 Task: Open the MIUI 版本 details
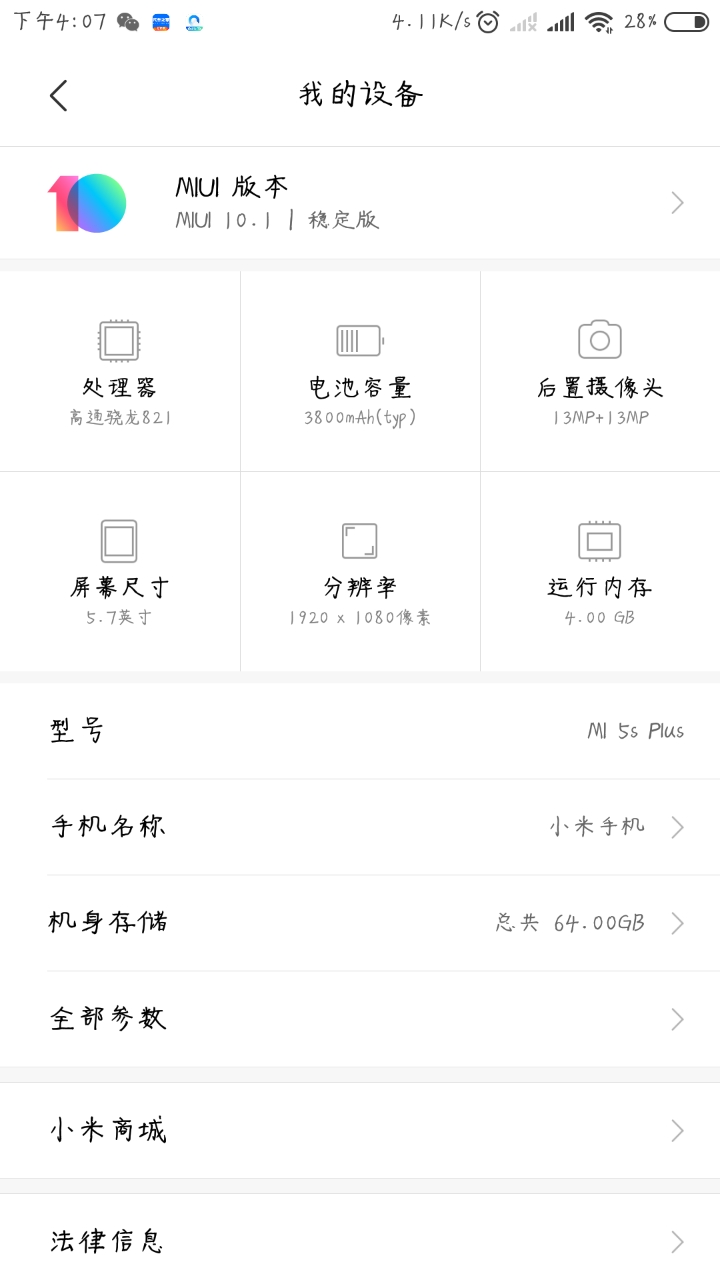(x=360, y=203)
